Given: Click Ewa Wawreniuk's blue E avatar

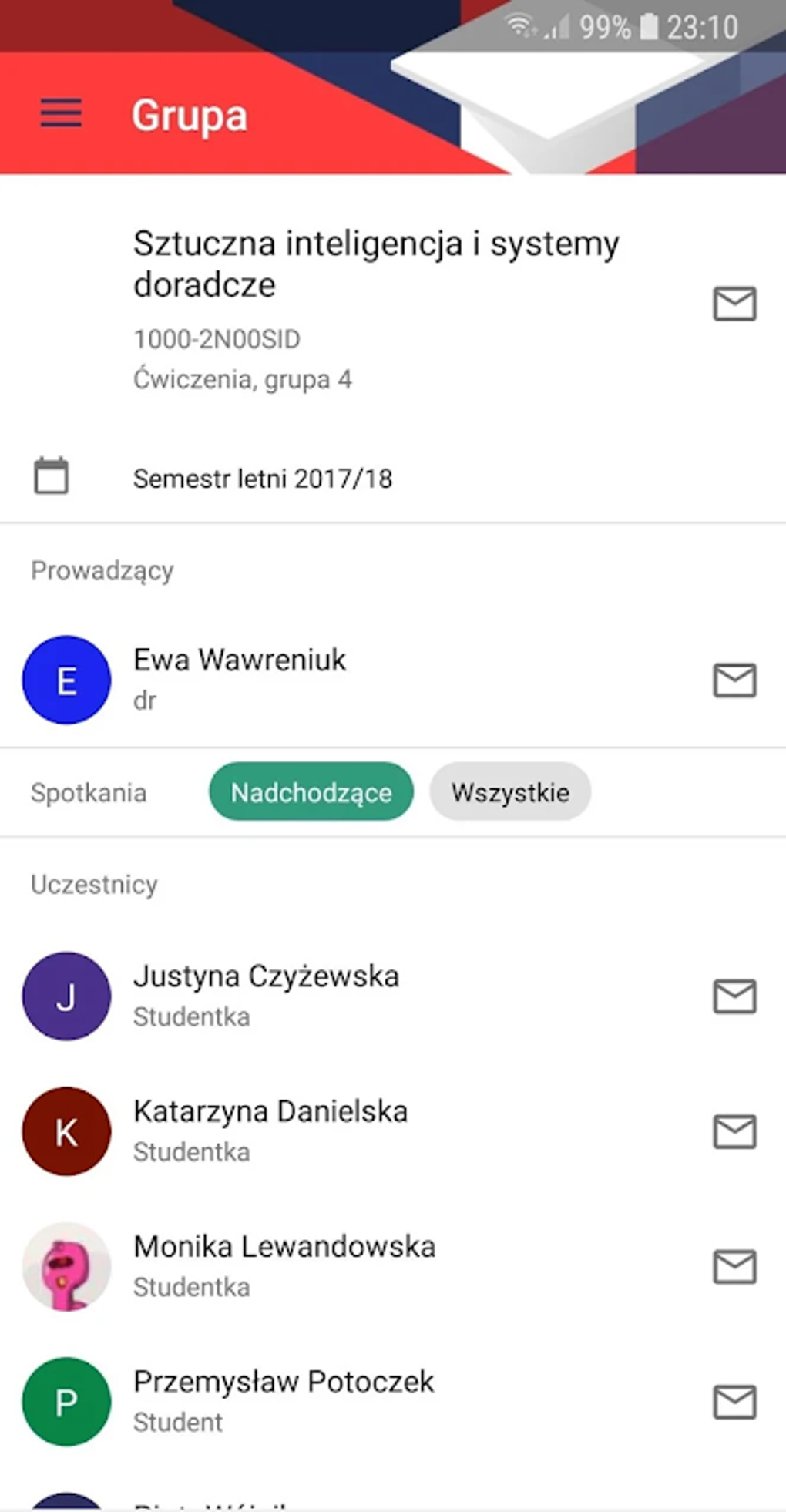Looking at the screenshot, I should click(66, 679).
